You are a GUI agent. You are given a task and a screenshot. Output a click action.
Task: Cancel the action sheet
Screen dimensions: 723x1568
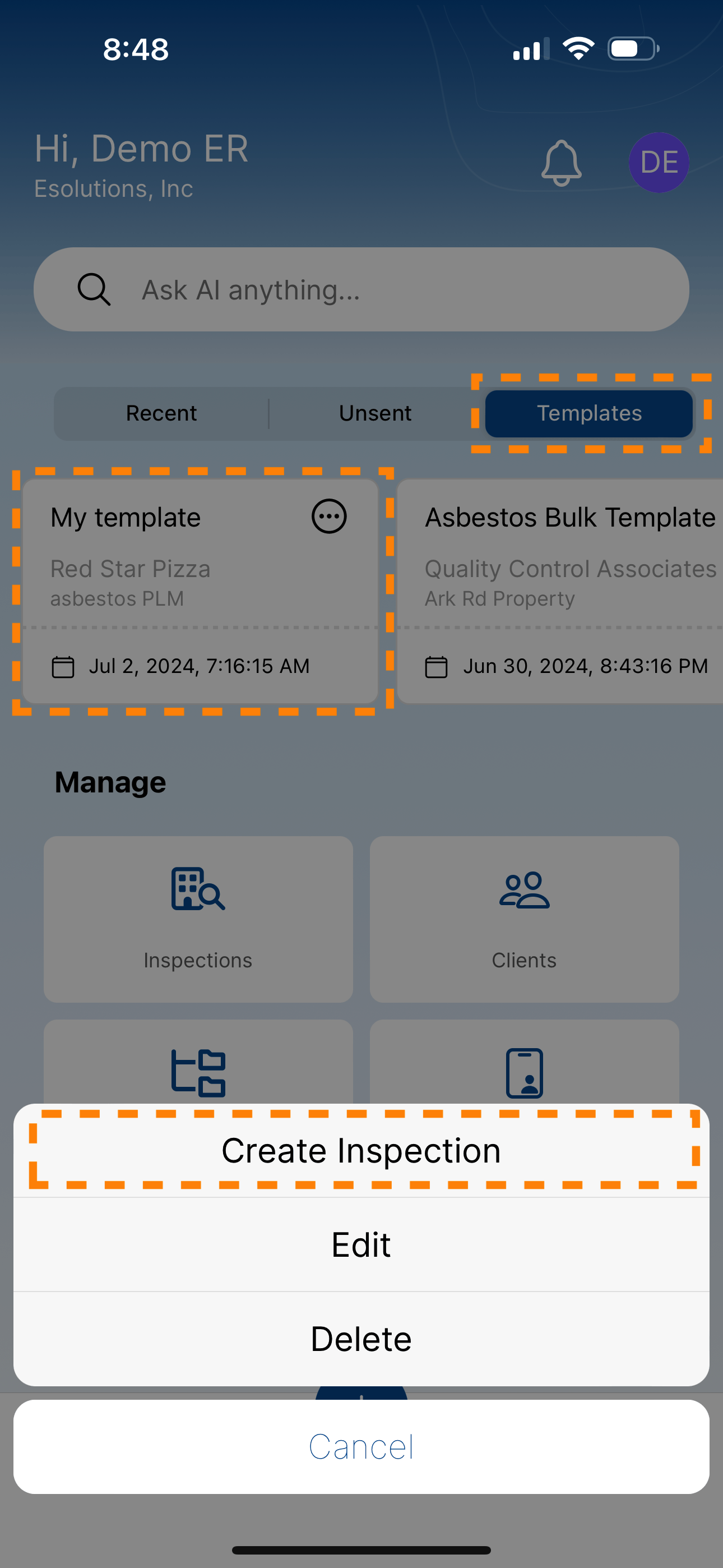[361, 1446]
